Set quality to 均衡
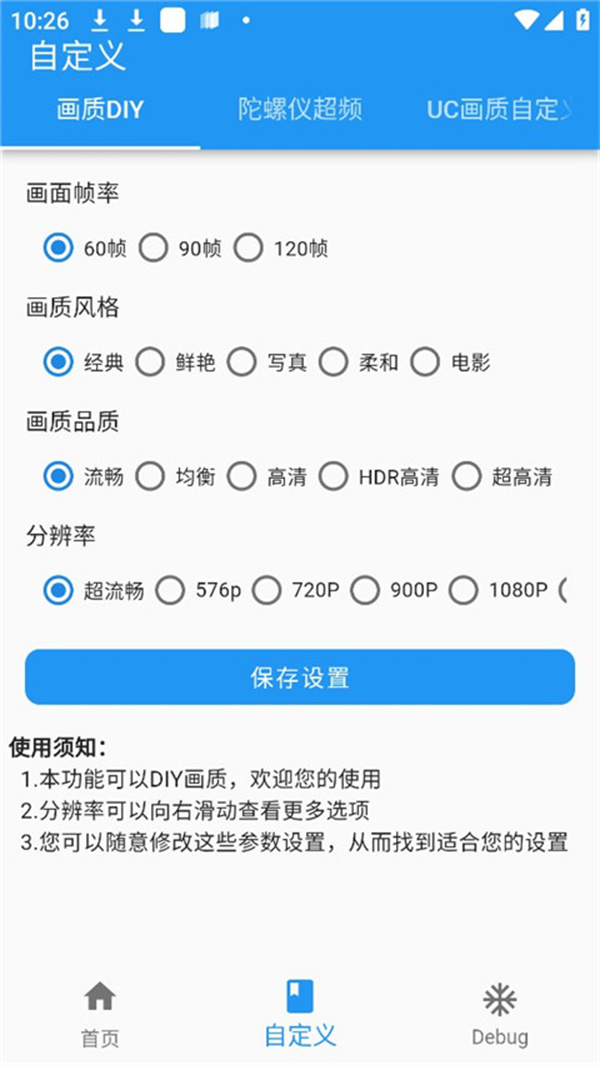 click(176, 477)
